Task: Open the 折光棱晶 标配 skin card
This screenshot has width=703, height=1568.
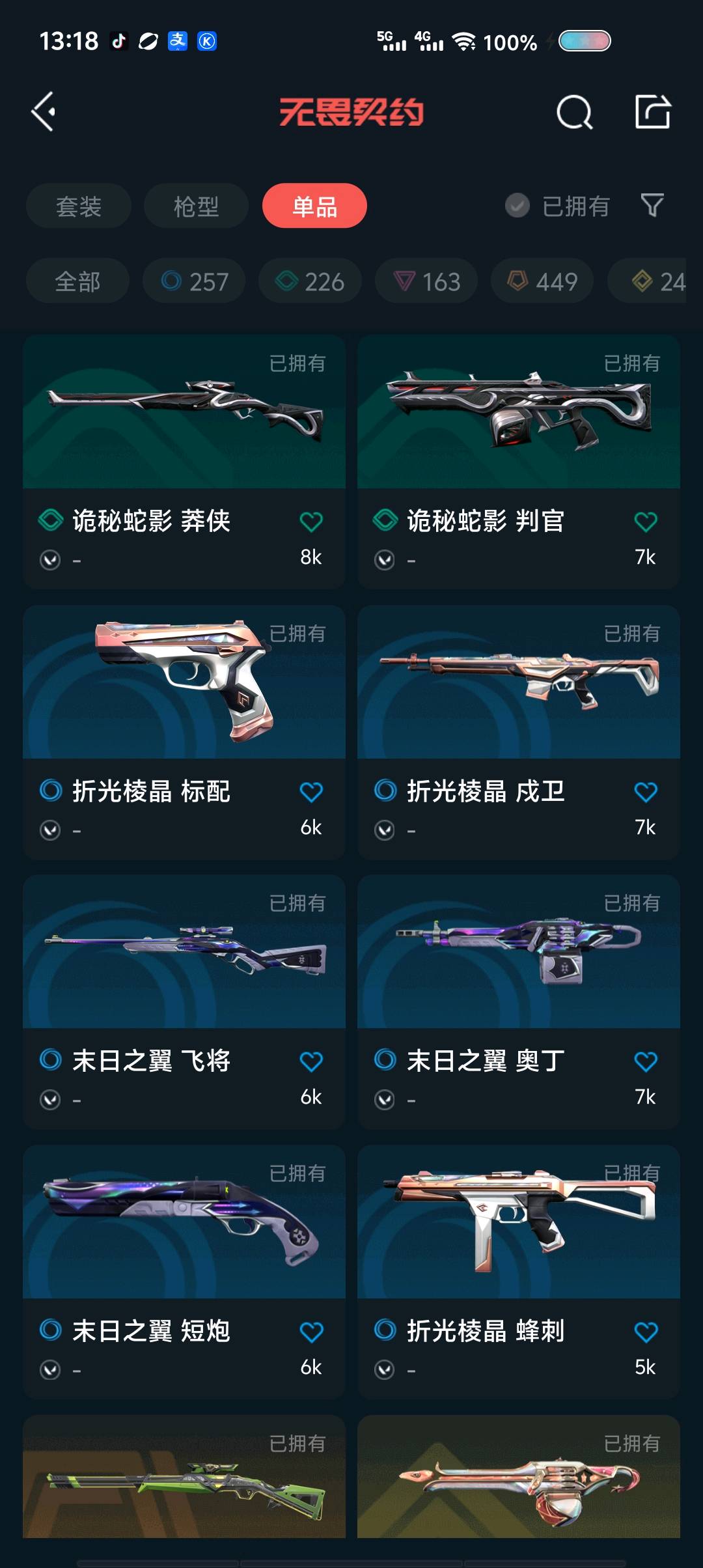Action: tap(184, 733)
